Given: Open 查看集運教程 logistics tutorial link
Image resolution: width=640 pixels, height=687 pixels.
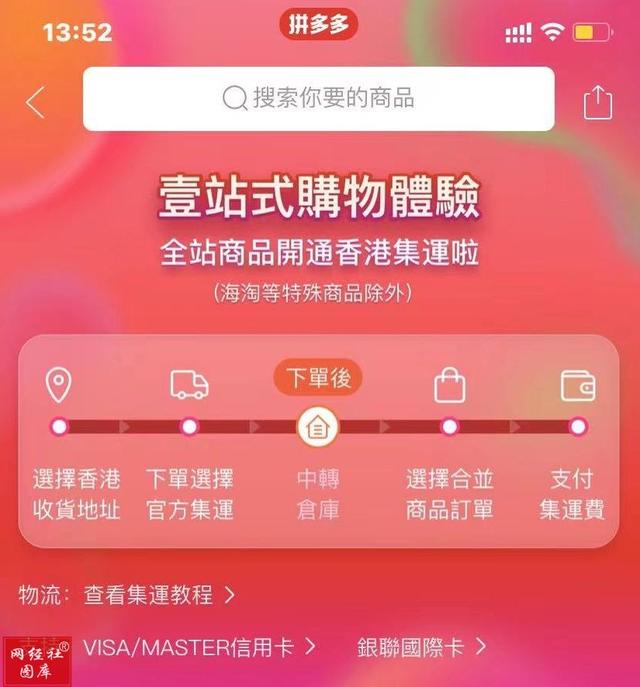Looking at the screenshot, I should tap(160, 595).
